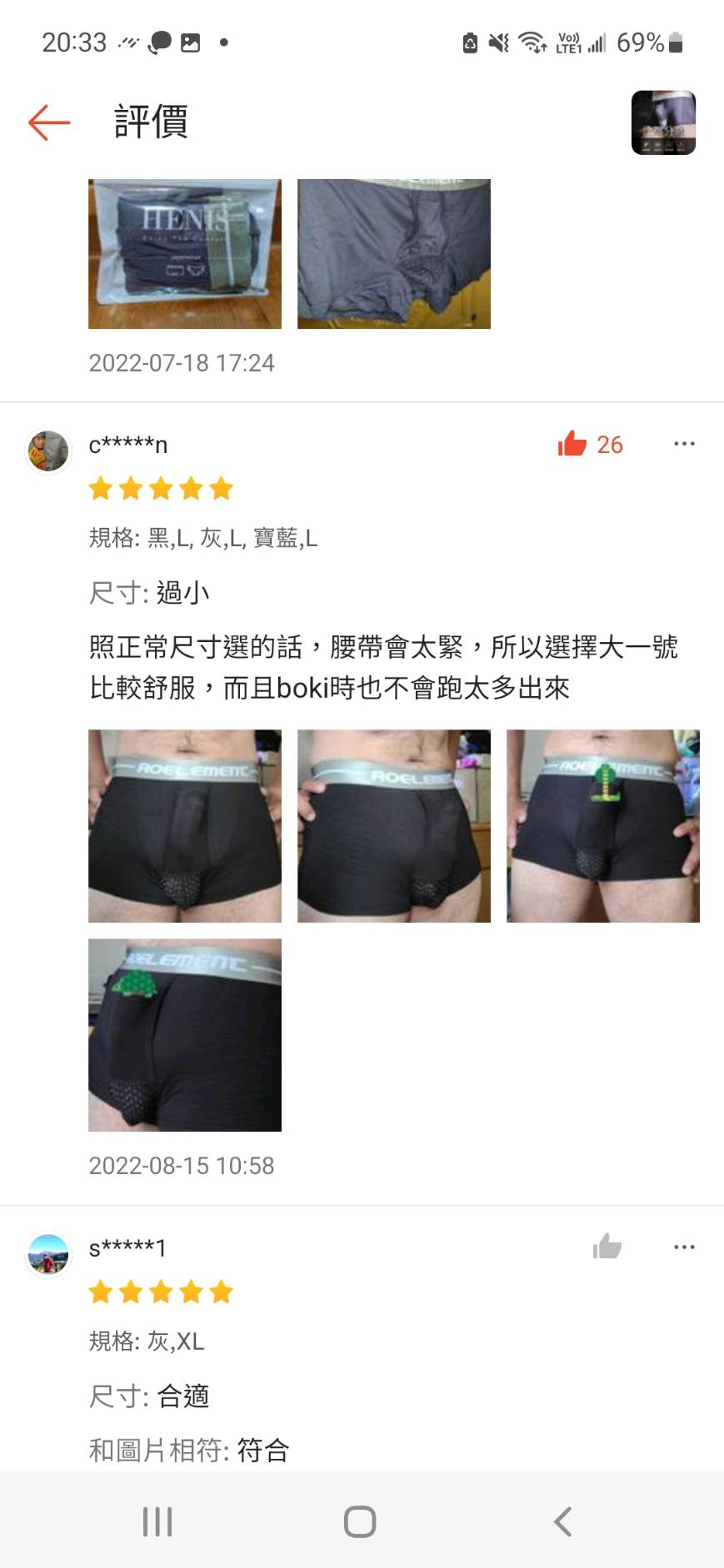Tap the system home button

click(360, 1521)
